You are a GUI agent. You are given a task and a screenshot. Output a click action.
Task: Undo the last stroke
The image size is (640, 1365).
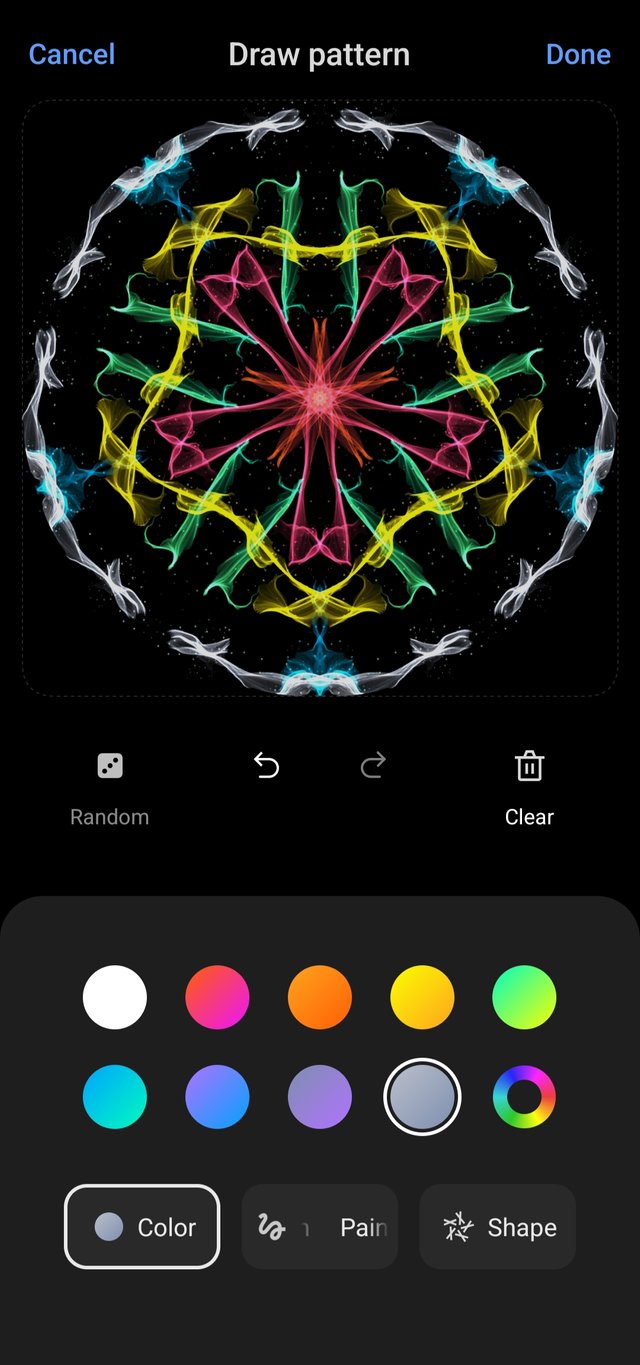coord(266,767)
